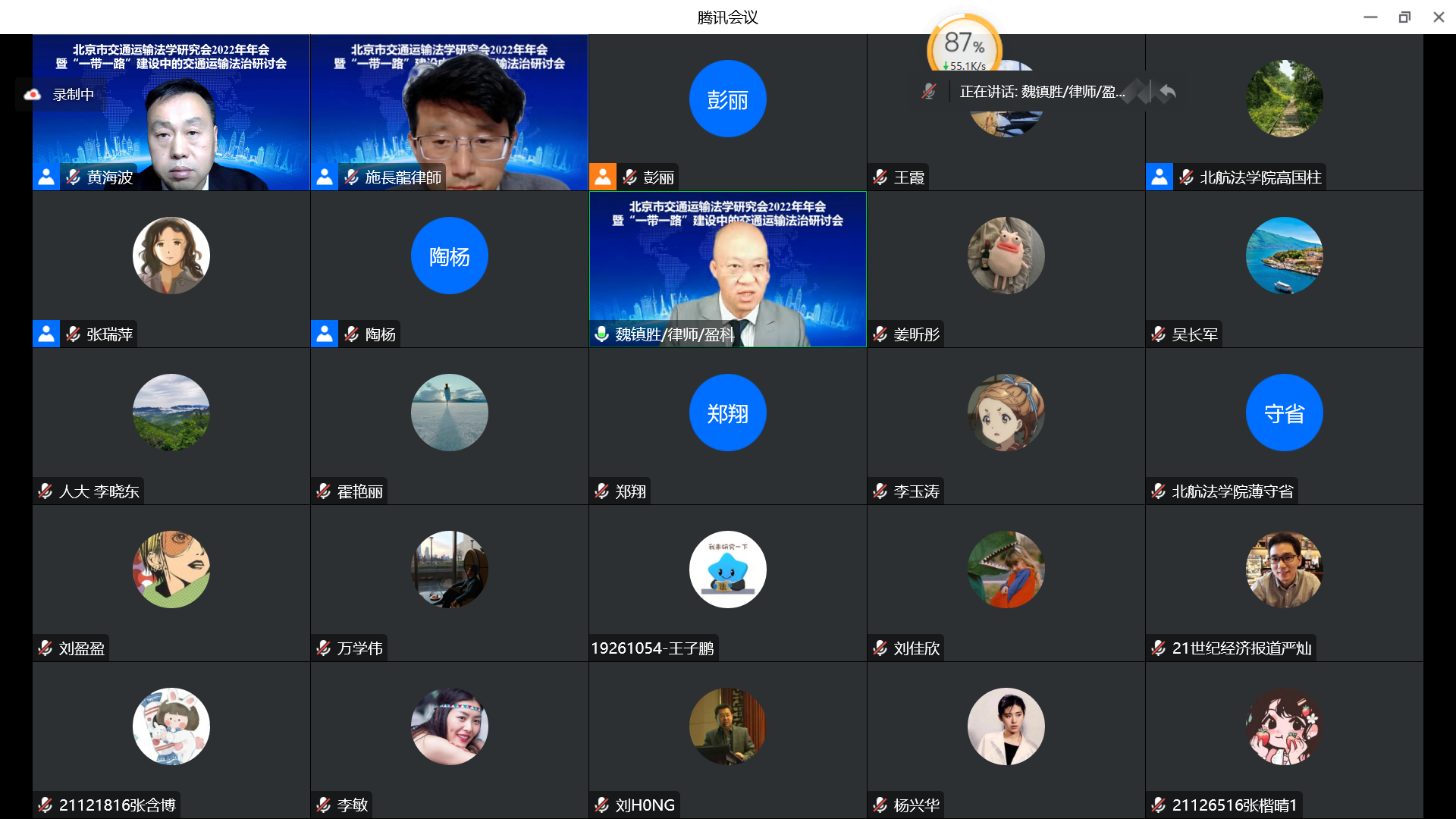Select 吴长军's participant tile
Viewport: 1456px width, 819px height.
tap(1284, 269)
